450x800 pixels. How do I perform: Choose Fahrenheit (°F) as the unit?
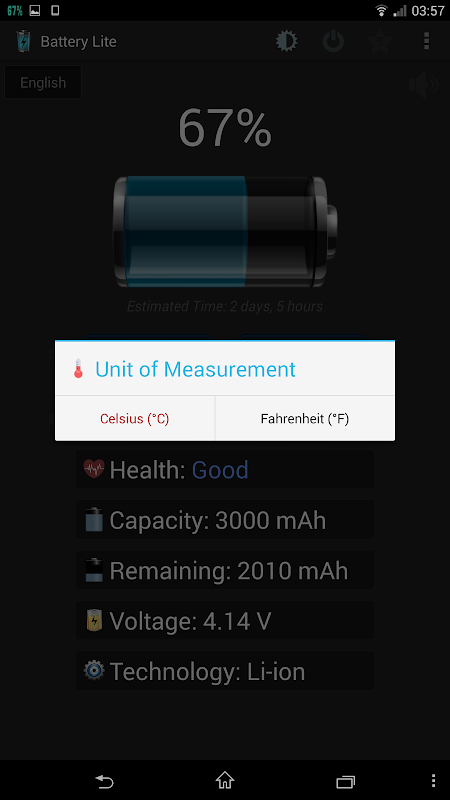coord(305,418)
